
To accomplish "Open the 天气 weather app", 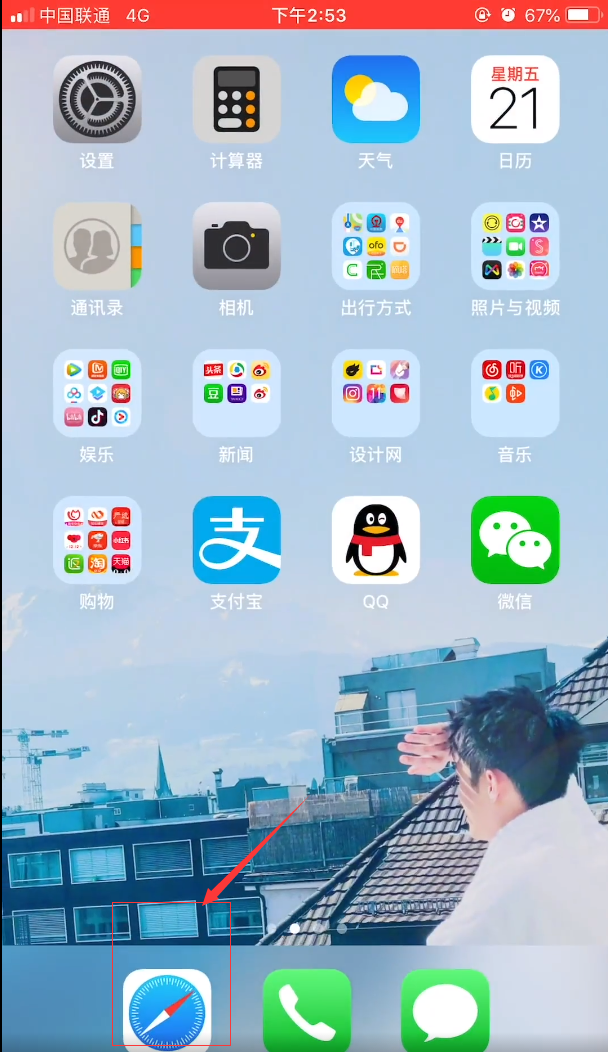I will click(x=375, y=100).
